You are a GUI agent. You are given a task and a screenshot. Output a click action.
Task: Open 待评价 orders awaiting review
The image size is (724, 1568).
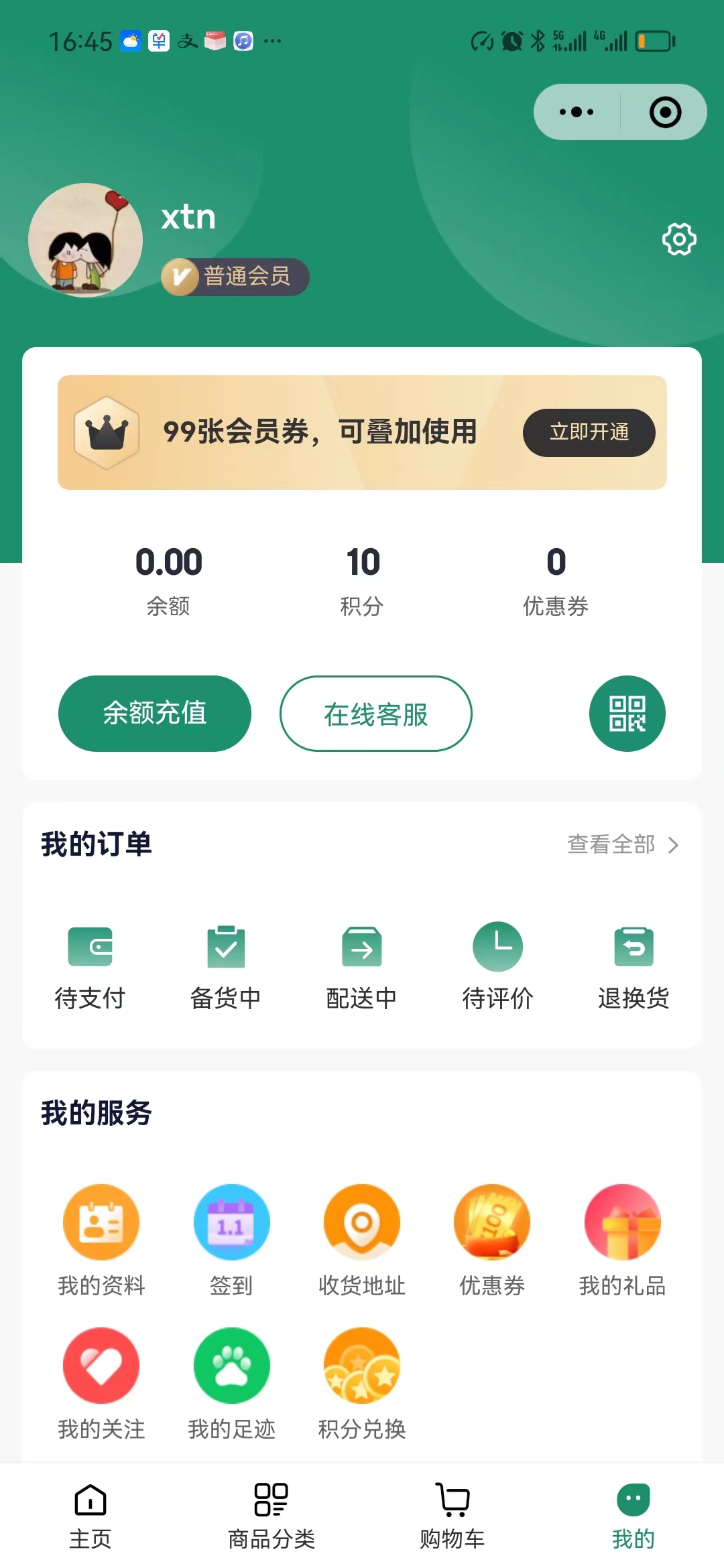497,965
